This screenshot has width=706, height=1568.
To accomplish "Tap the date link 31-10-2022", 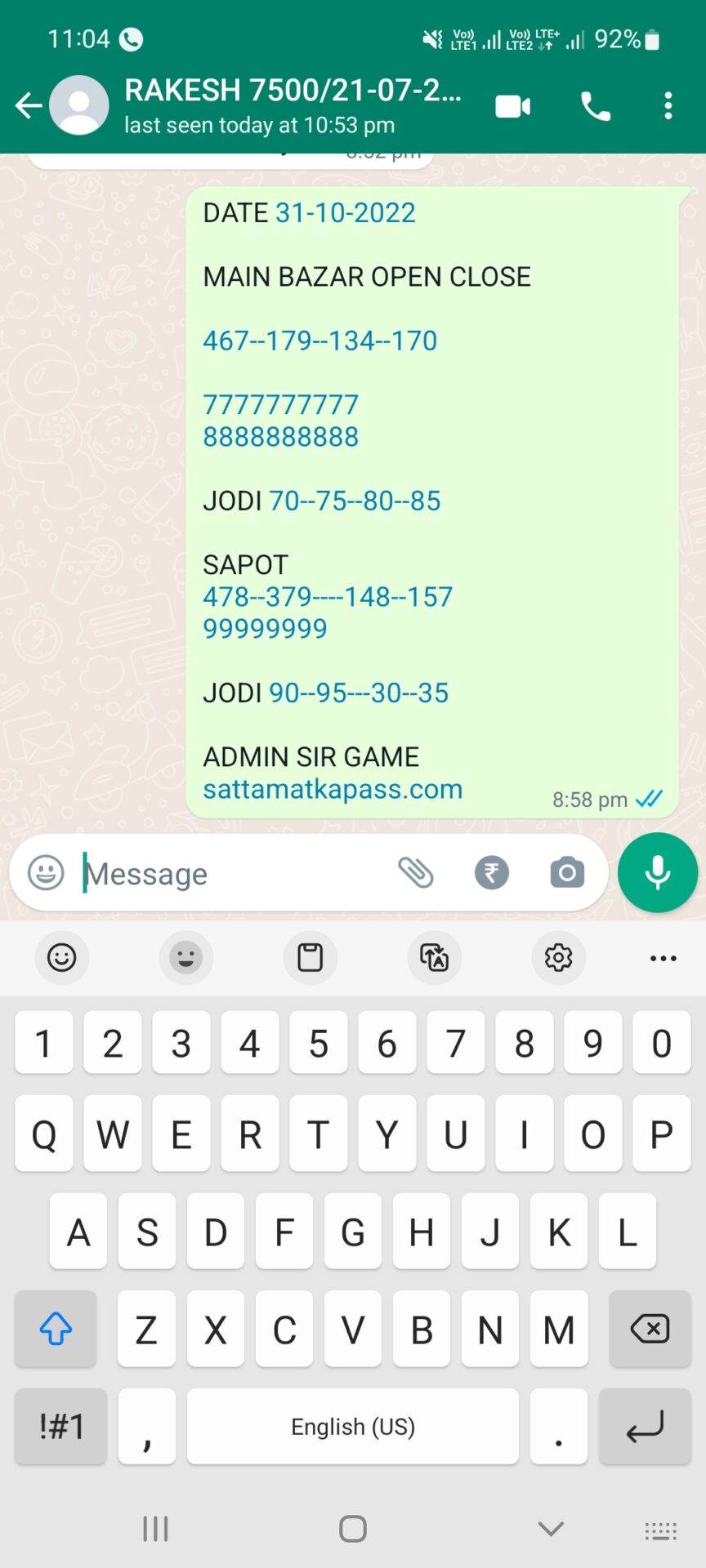I will (346, 212).
